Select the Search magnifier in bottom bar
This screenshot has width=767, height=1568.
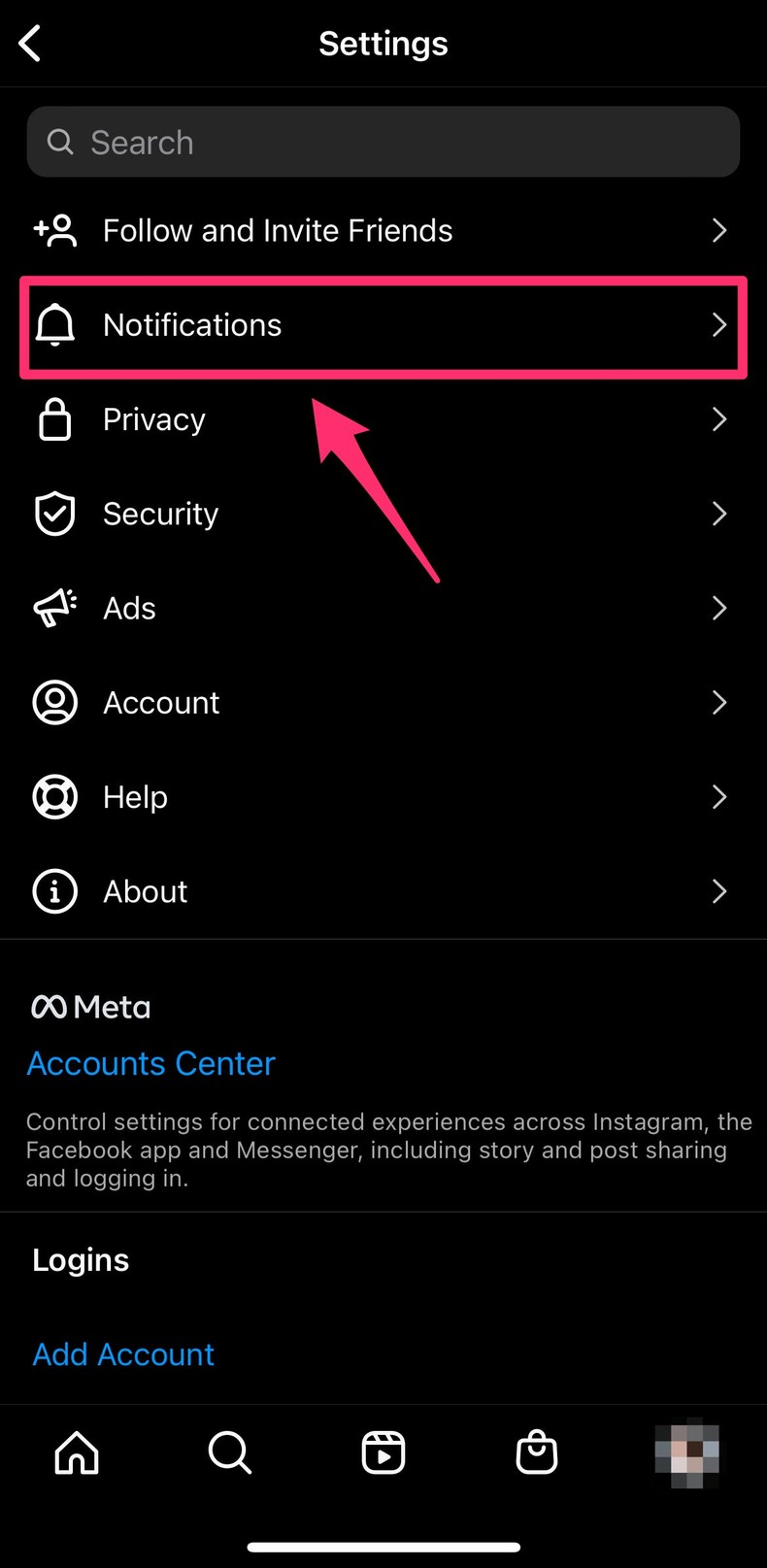(229, 1452)
